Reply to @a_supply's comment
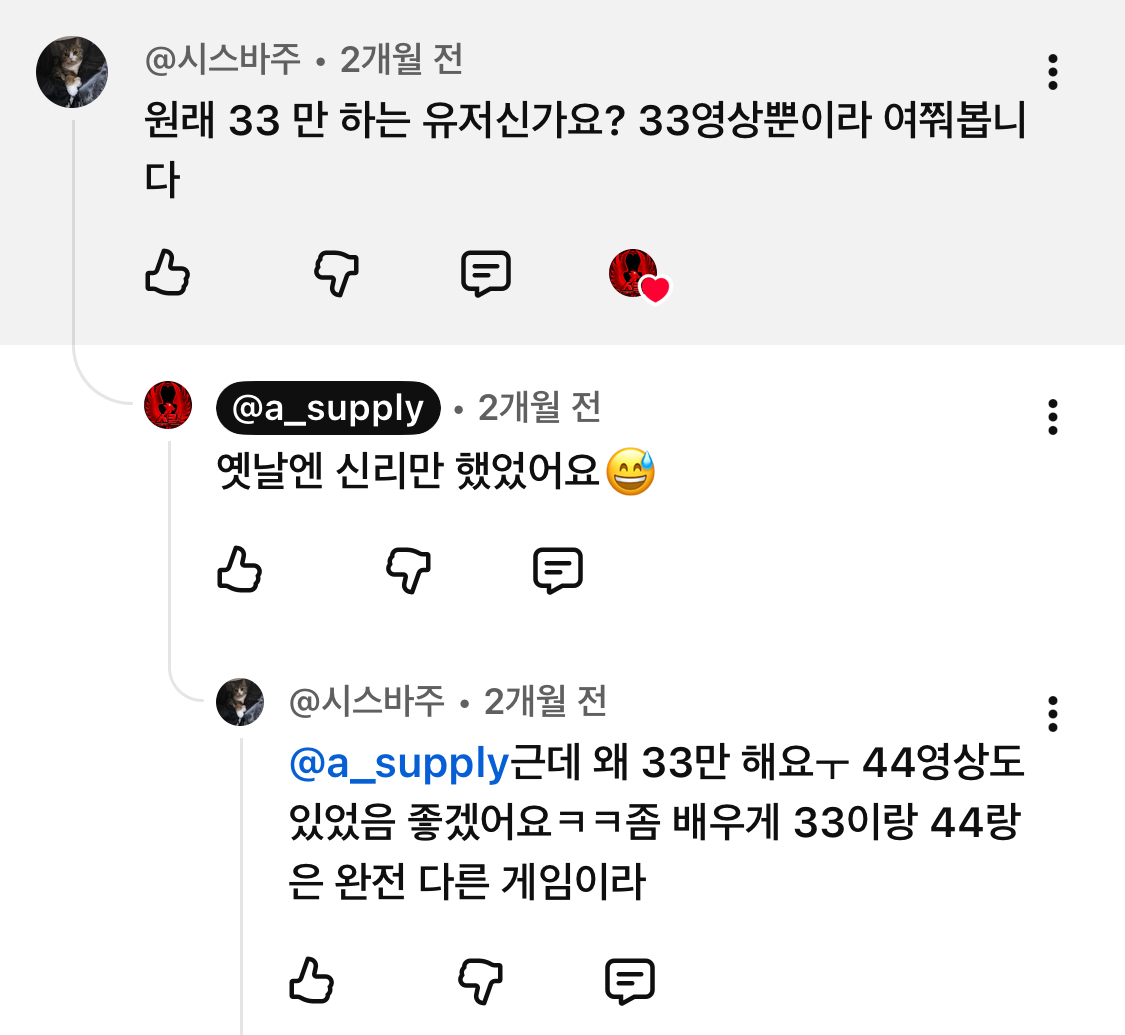The width and height of the screenshot is (1125, 1035). pyautogui.click(x=557, y=570)
